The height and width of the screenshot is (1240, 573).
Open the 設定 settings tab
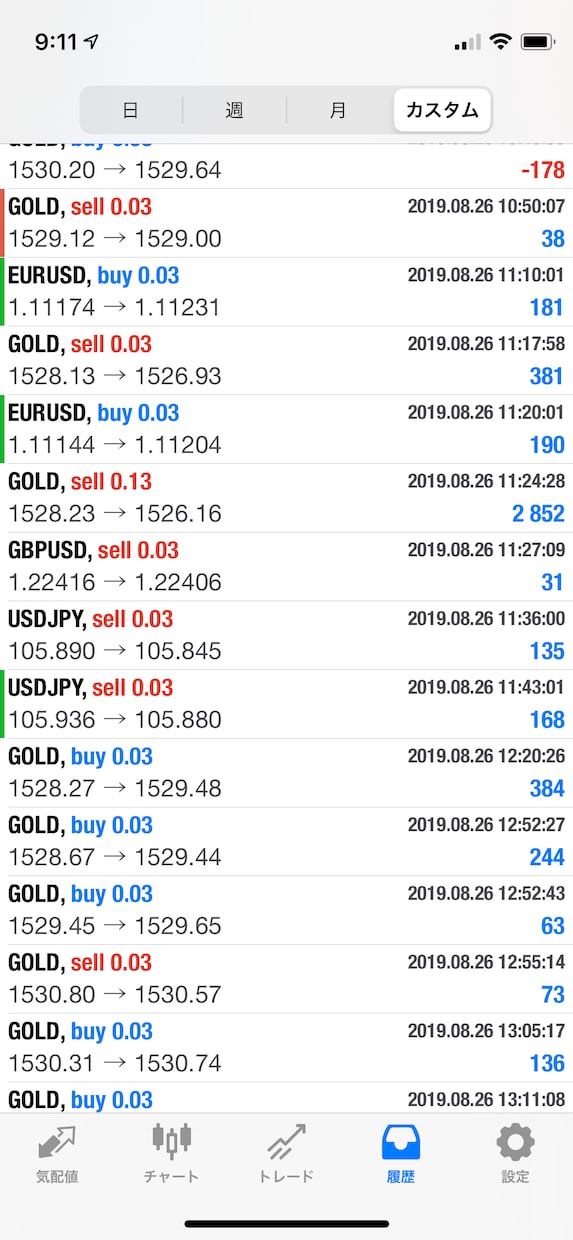pyautogui.click(x=515, y=1154)
